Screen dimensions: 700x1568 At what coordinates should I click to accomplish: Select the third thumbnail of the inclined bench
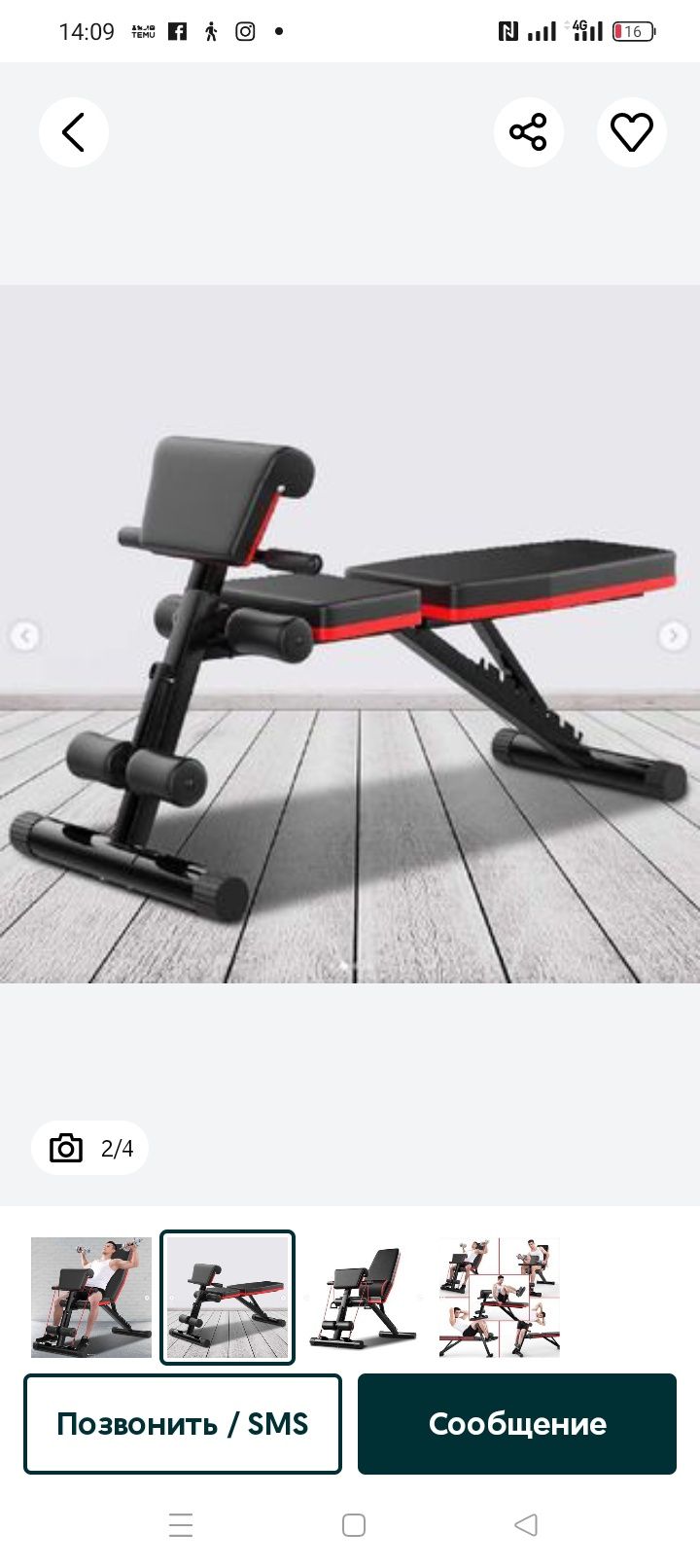tap(364, 1298)
